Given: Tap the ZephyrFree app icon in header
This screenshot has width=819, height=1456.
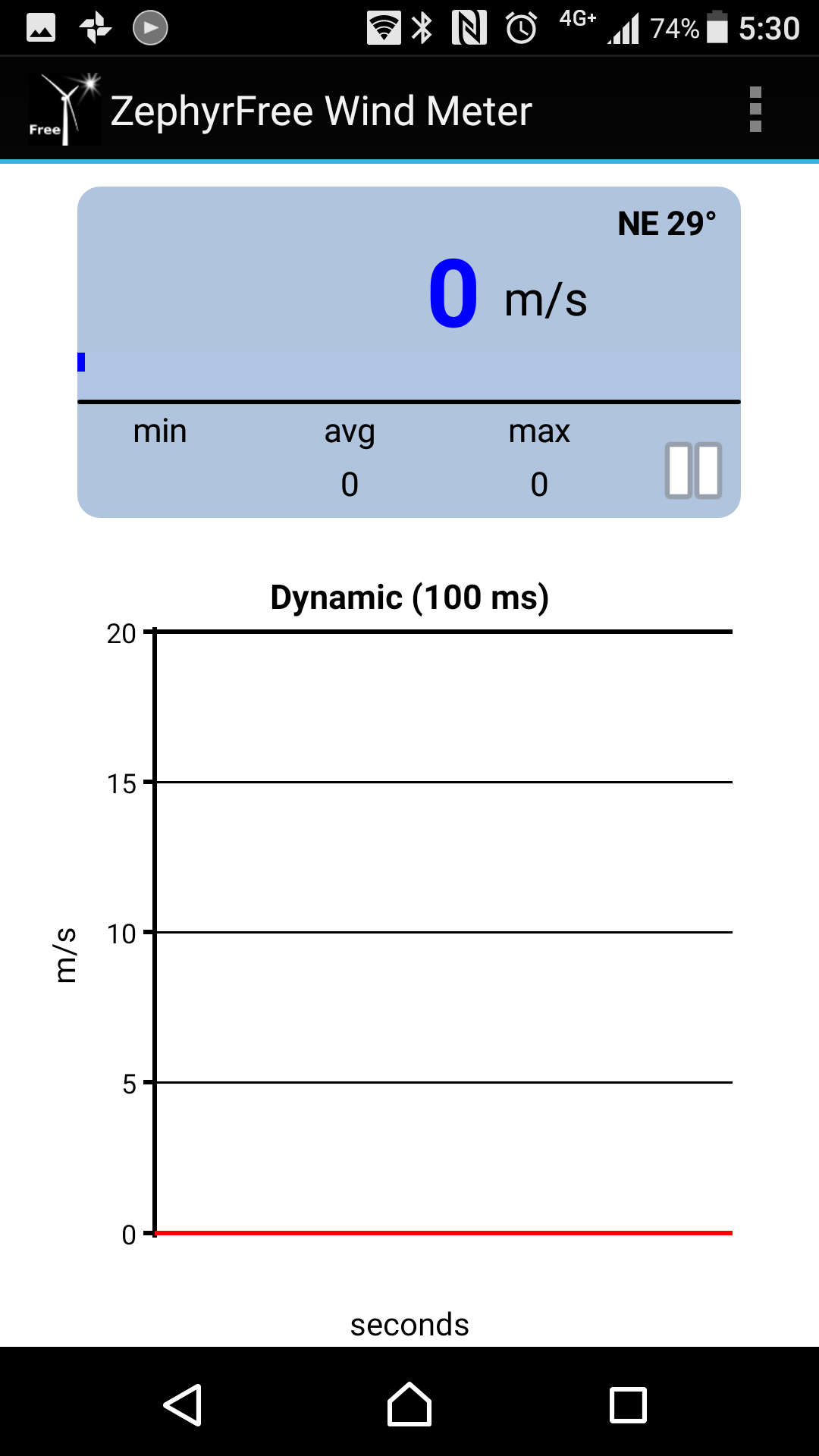Looking at the screenshot, I should click(x=64, y=110).
